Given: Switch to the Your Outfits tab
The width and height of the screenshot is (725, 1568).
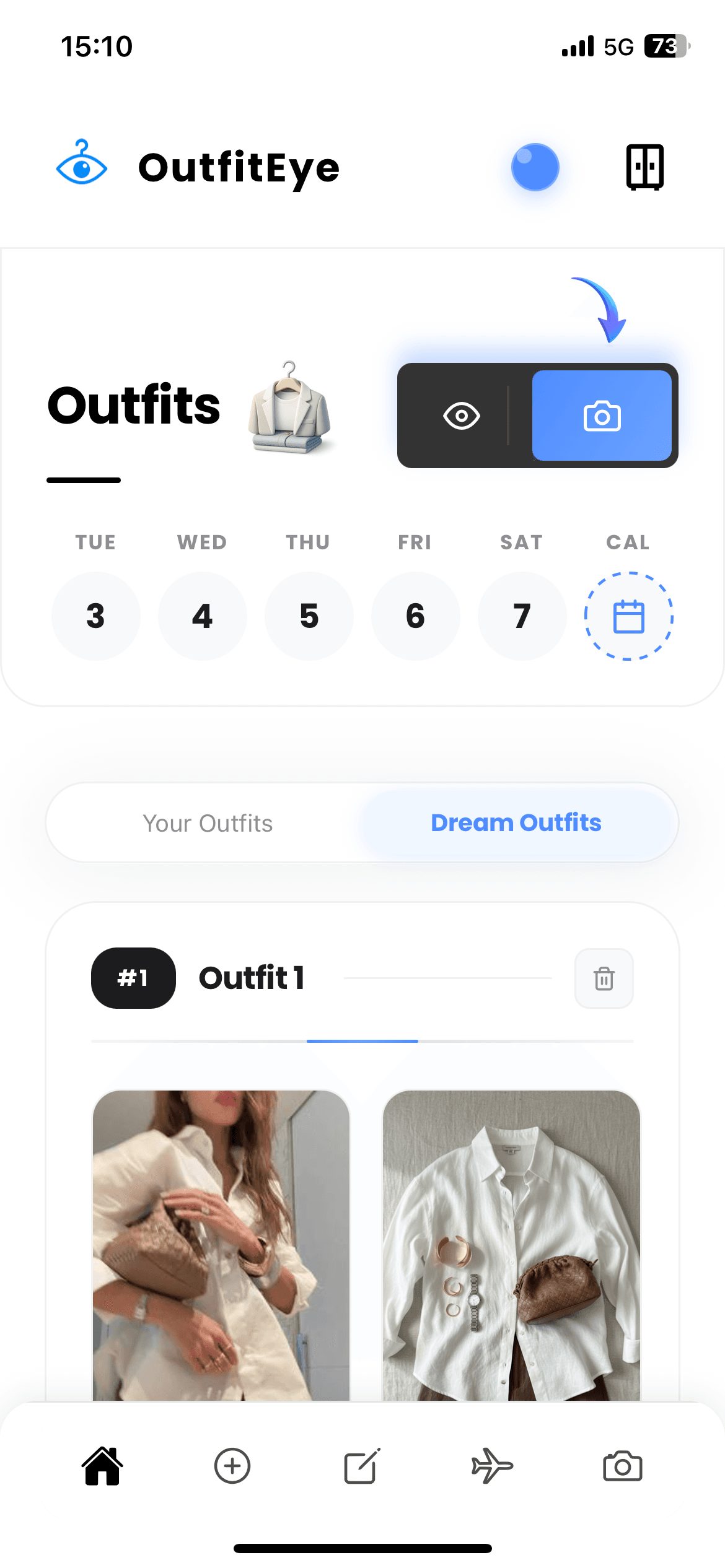Looking at the screenshot, I should pos(208,822).
